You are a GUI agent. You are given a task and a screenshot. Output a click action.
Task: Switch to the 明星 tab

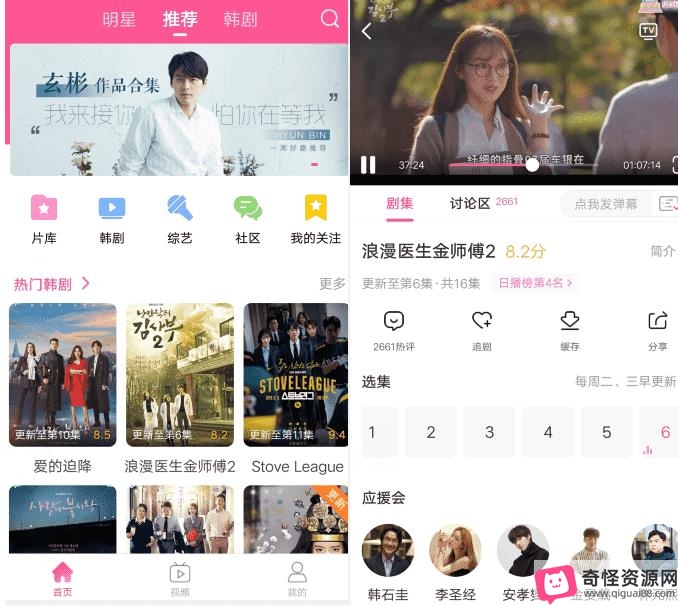coord(119,19)
